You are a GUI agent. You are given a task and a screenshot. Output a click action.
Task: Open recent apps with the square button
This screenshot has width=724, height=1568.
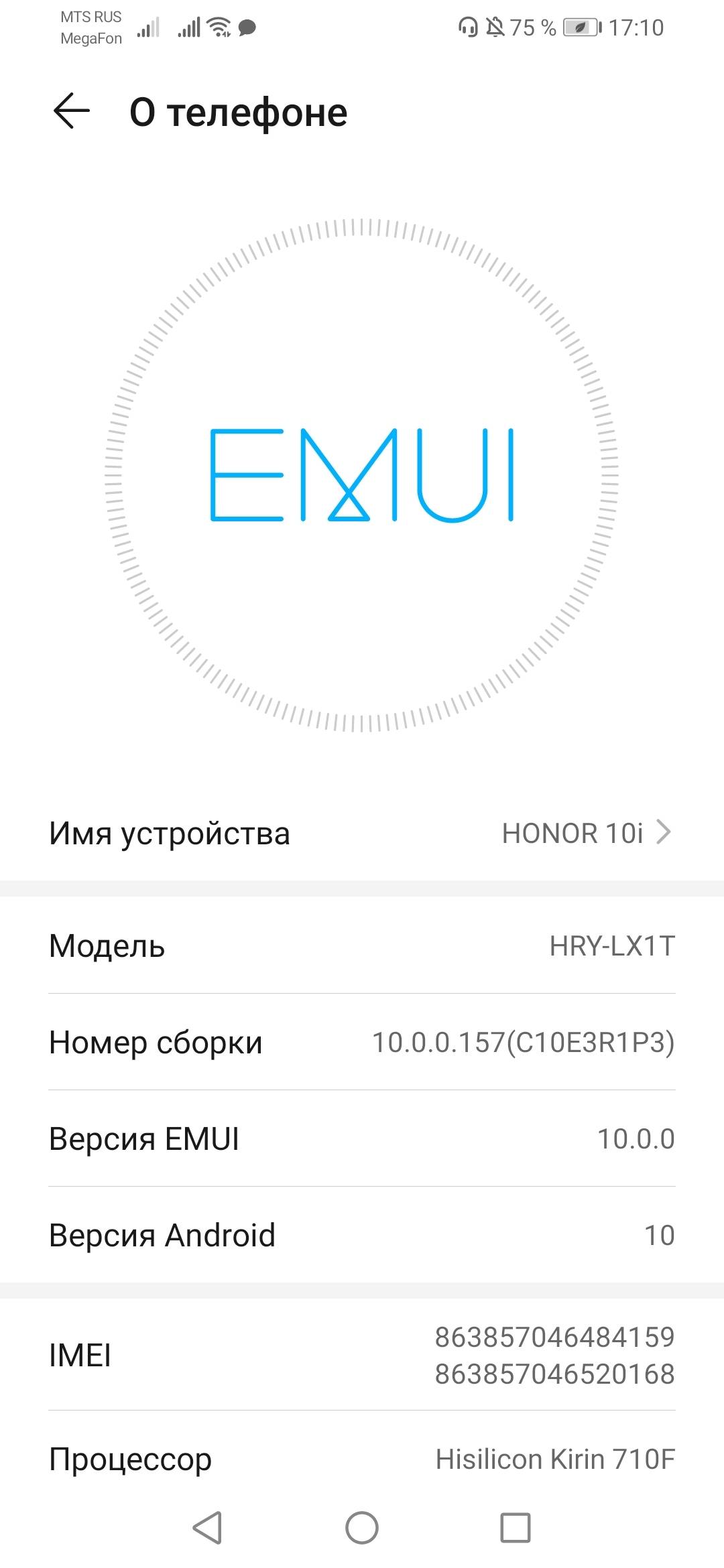tap(516, 1528)
